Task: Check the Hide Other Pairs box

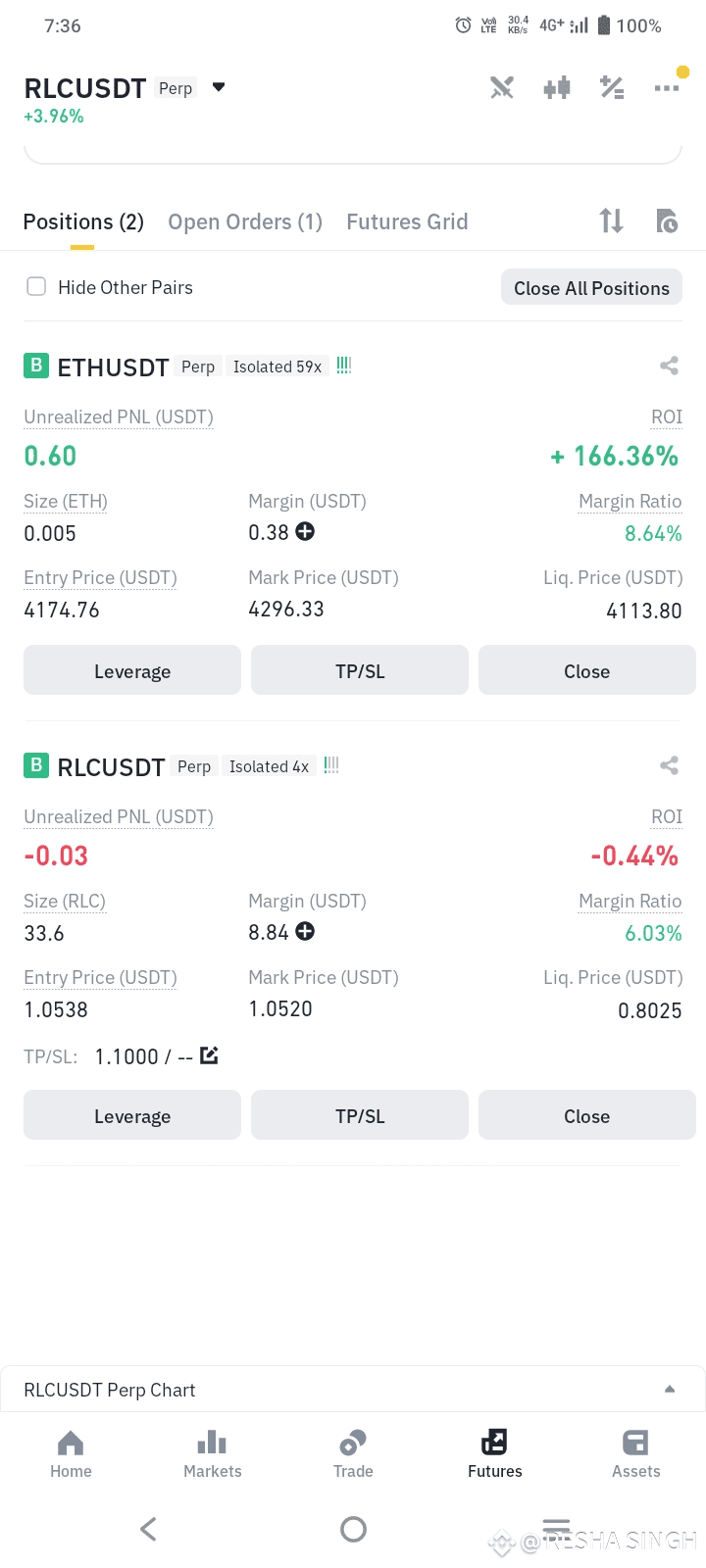Action: coord(36,286)
